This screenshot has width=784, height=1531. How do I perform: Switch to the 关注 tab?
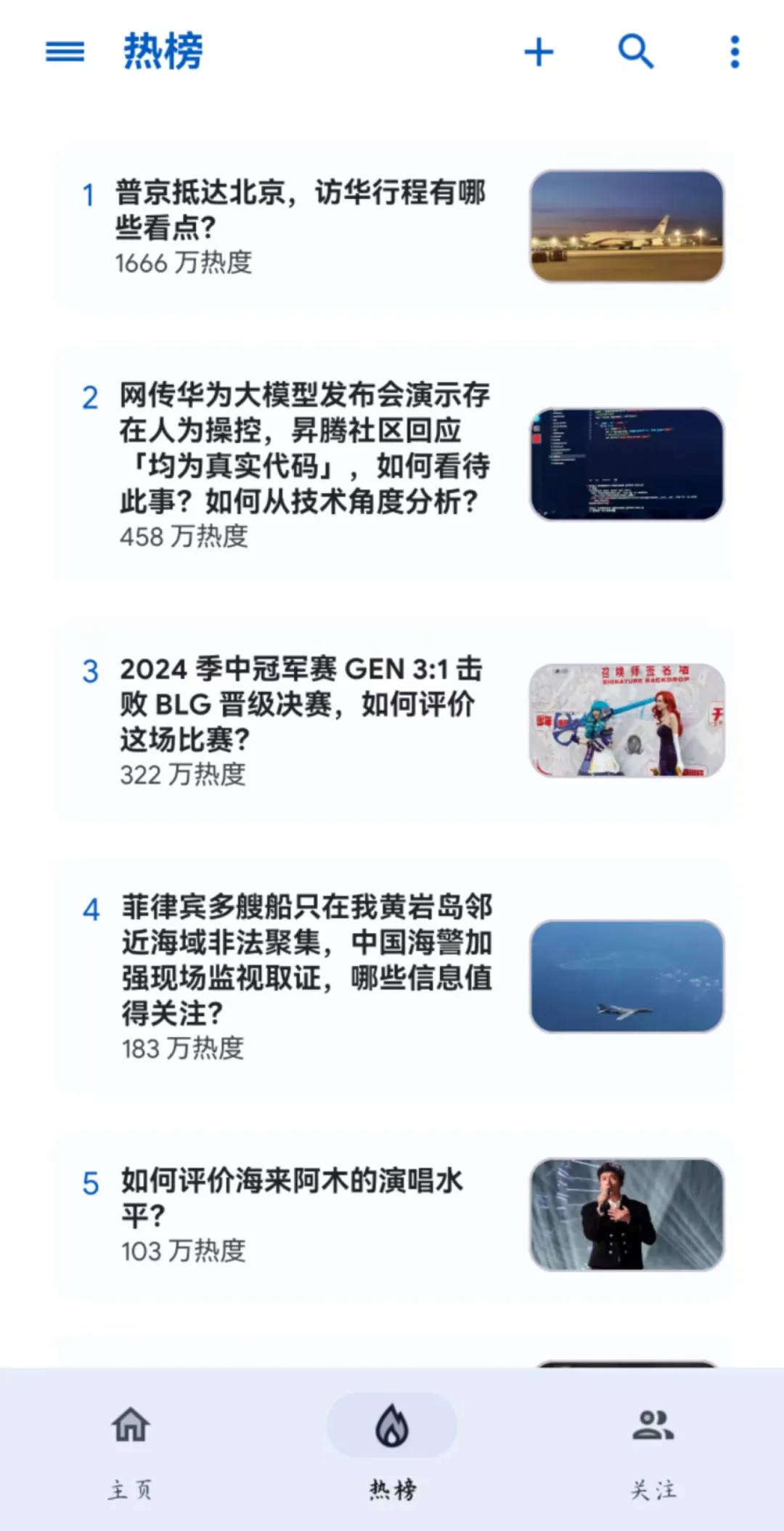click(x=653, y=1450)
